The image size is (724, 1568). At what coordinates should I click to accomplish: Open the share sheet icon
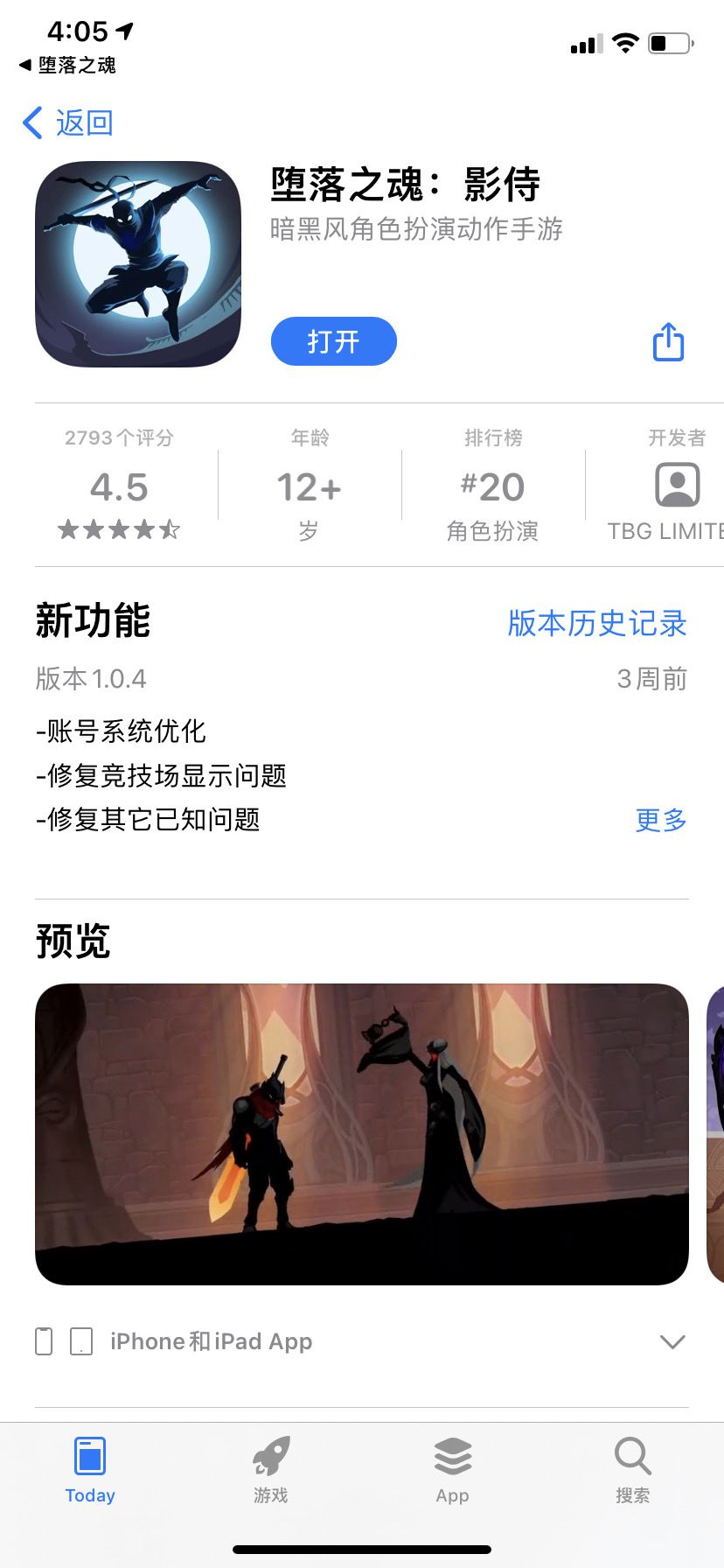667,342
